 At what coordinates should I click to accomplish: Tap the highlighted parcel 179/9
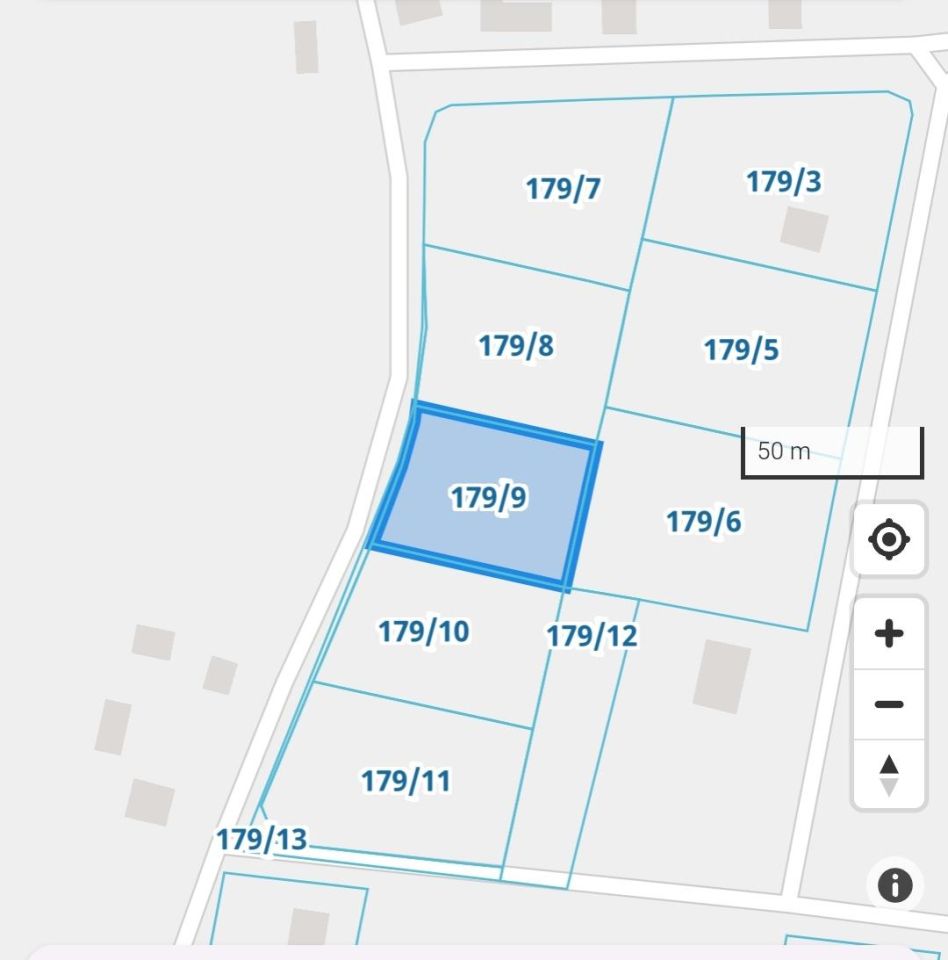coord(488,497)
